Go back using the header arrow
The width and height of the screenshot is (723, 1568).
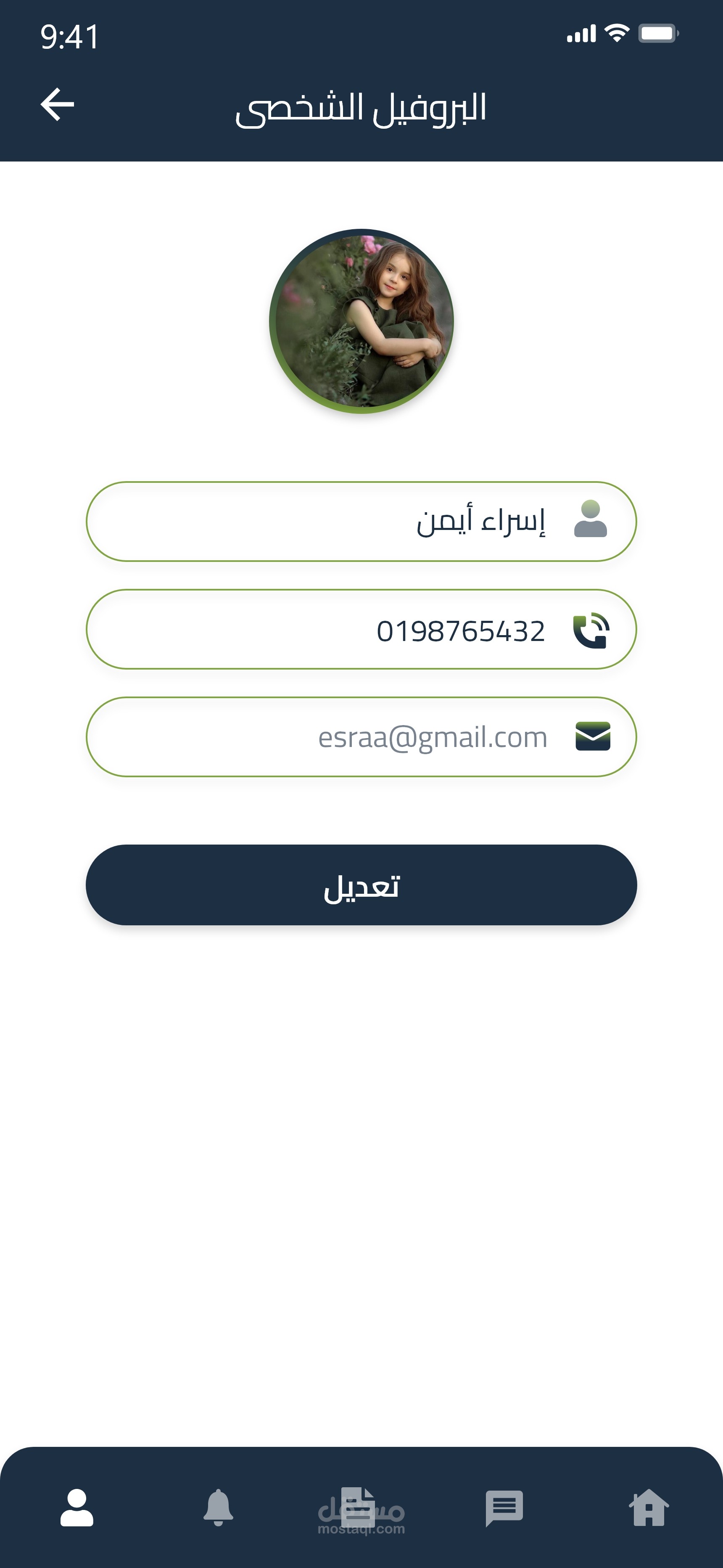[57, 104]
